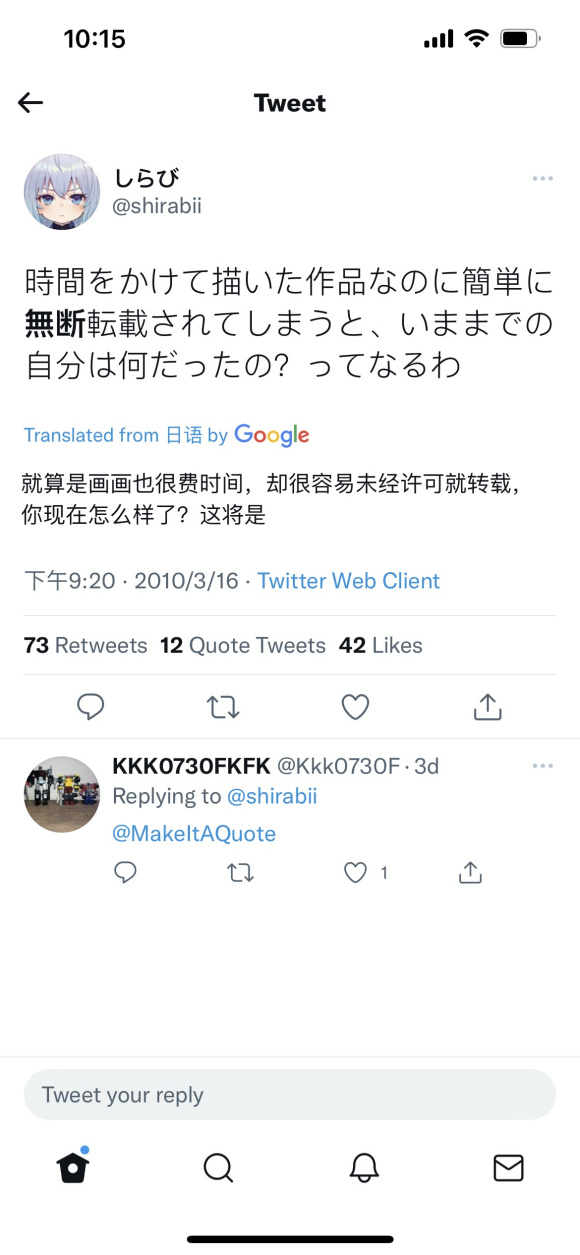580x1255 pixels.
Task: Go back using the top-left arrow
Action: coord(31,103)
